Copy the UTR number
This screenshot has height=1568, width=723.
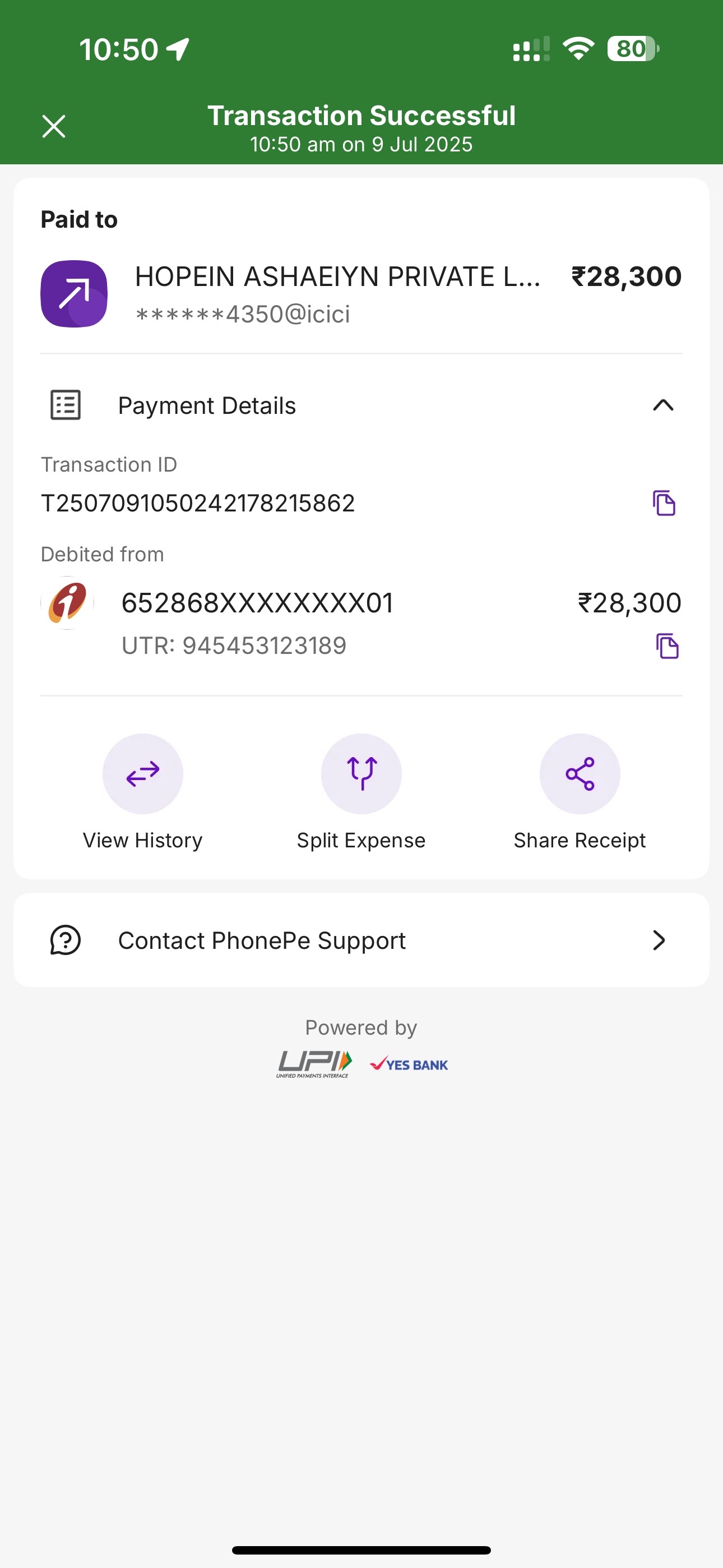point(667,646)
